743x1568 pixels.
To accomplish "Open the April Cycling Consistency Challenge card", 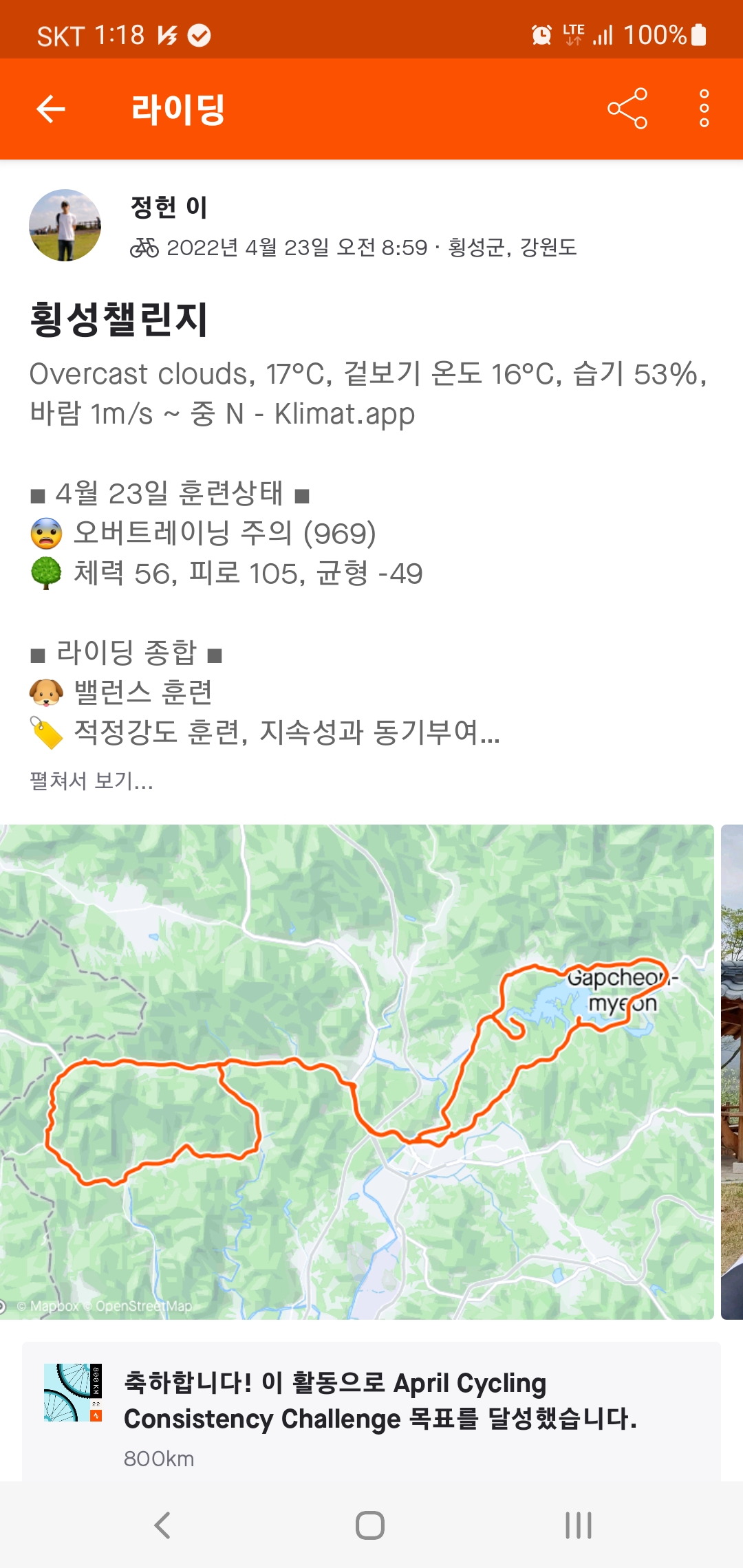I will [x=371, y=1411].
